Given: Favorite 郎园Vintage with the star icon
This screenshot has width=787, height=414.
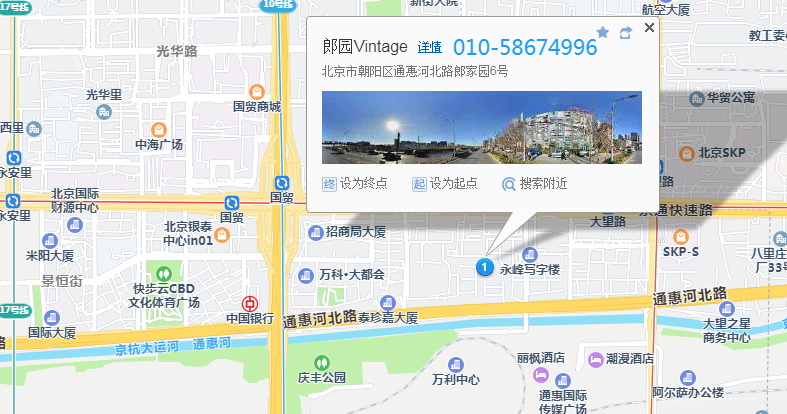Looking at the screenshot, I should pyautogui.click(x=602, y=33).
